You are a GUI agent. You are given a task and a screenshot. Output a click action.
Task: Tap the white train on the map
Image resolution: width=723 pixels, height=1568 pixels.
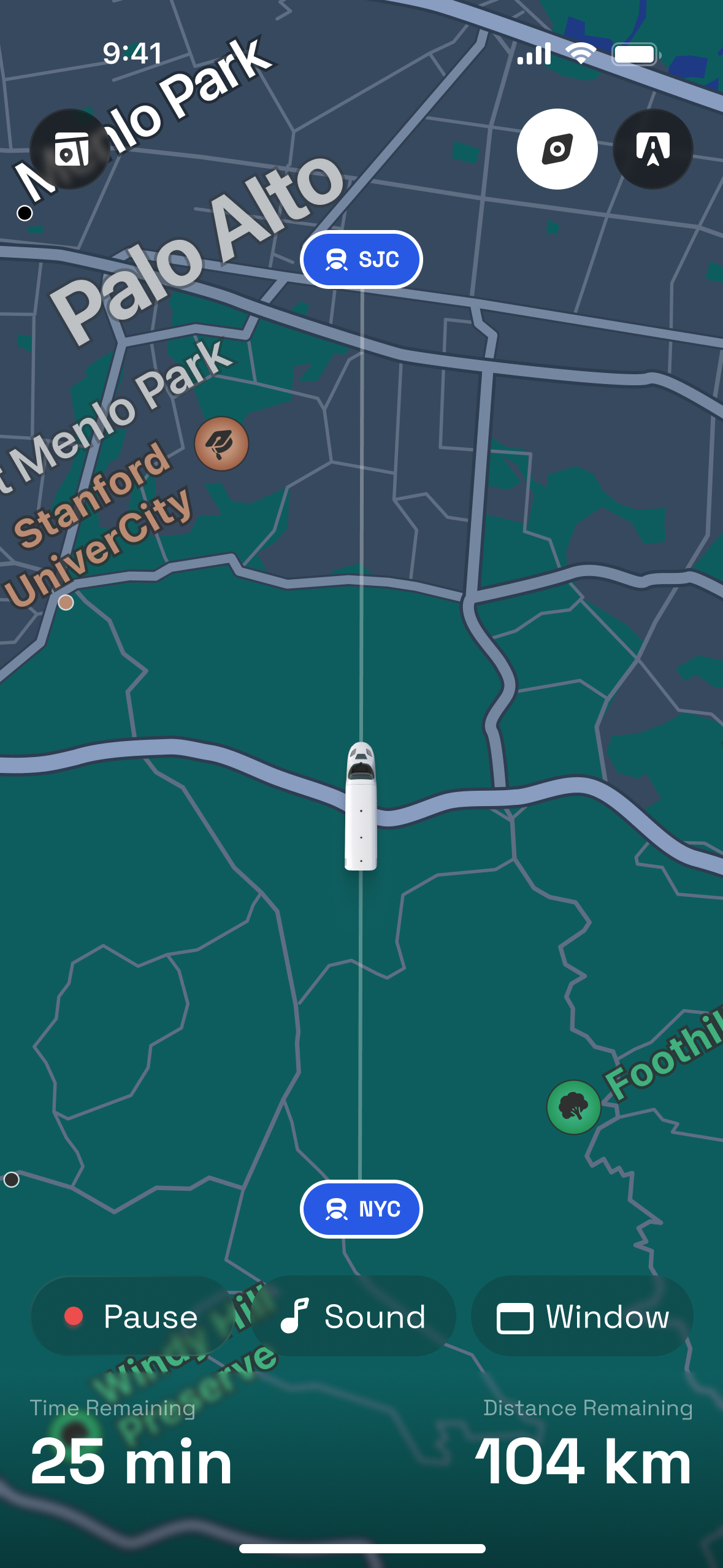pyautogui.click(x=361, y=806)
